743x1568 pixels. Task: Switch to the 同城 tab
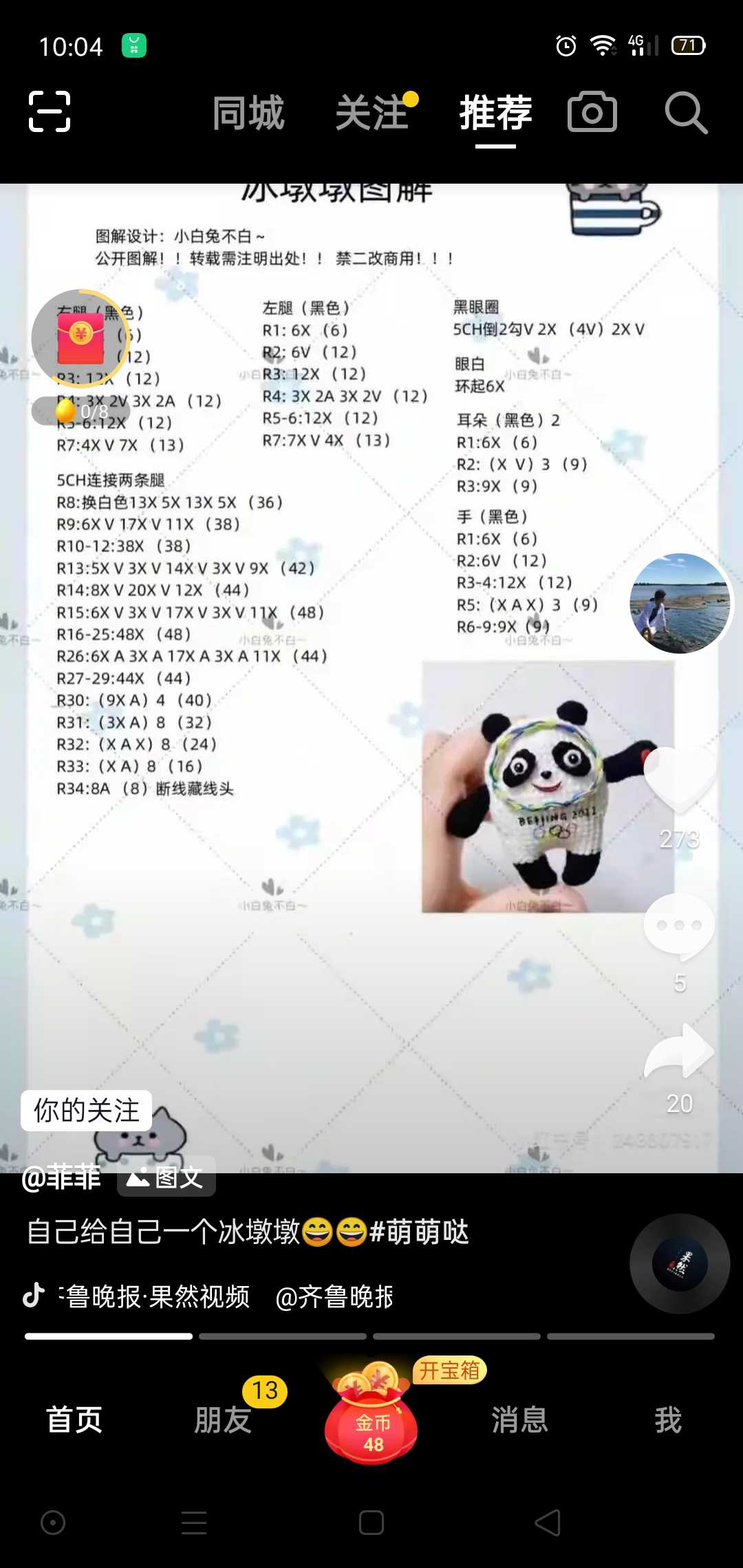(x=248, y=113)
